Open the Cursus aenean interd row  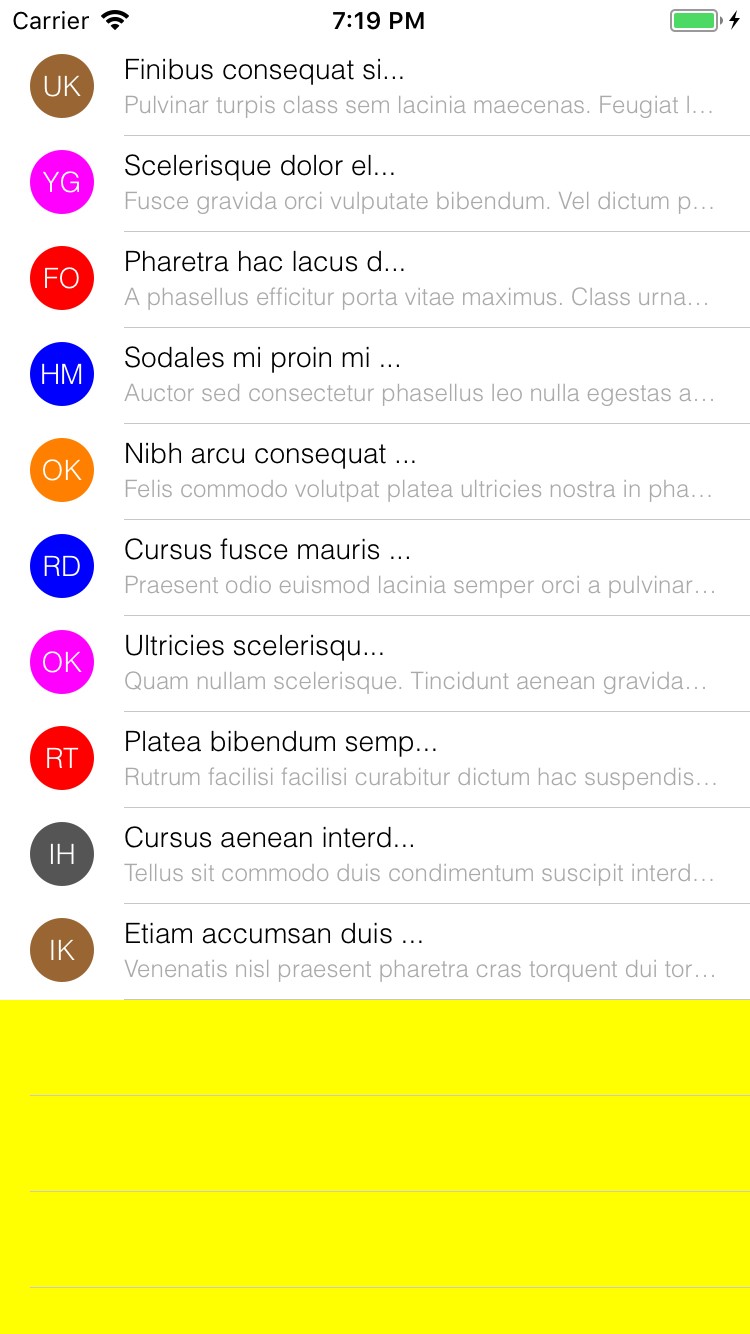[375, 856]
